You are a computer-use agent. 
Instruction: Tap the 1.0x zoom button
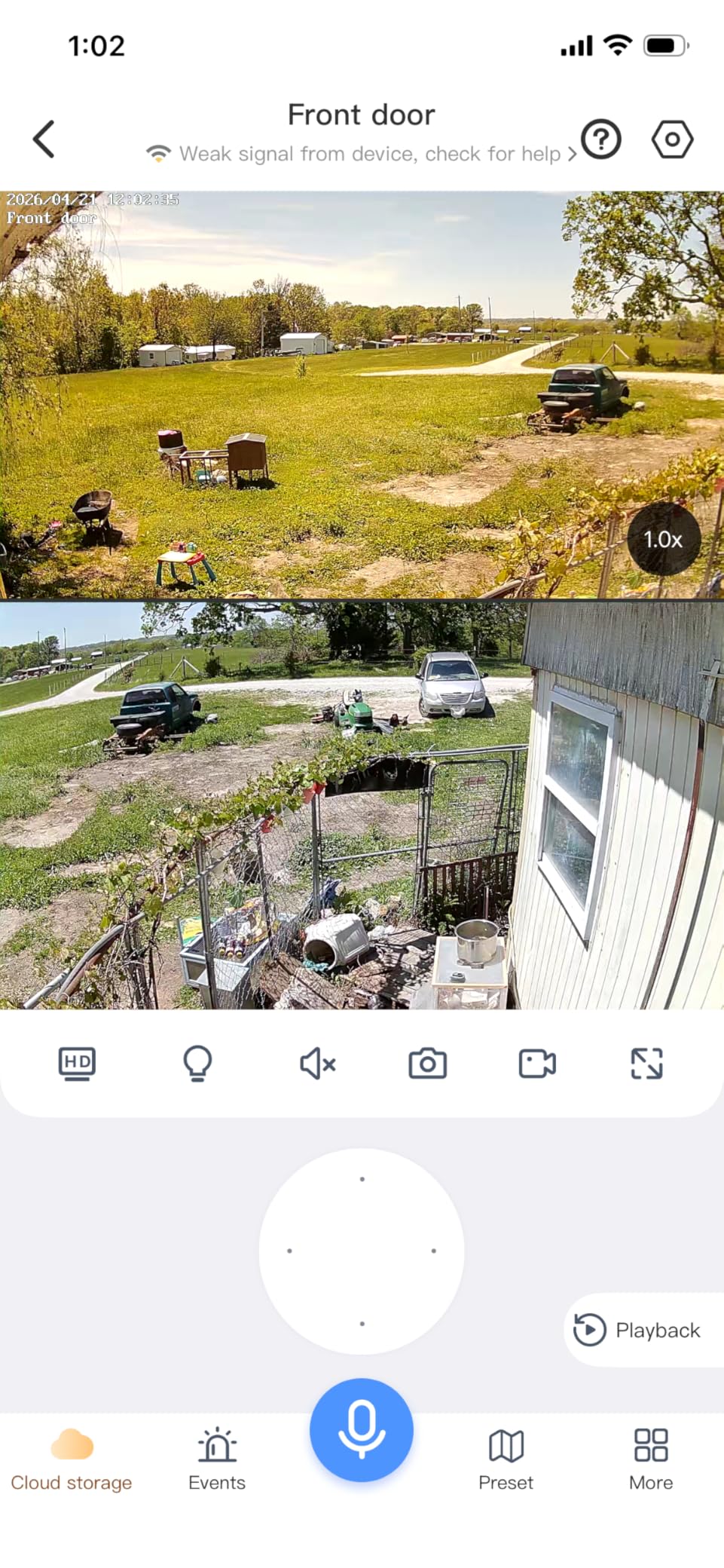coord(663,540)
